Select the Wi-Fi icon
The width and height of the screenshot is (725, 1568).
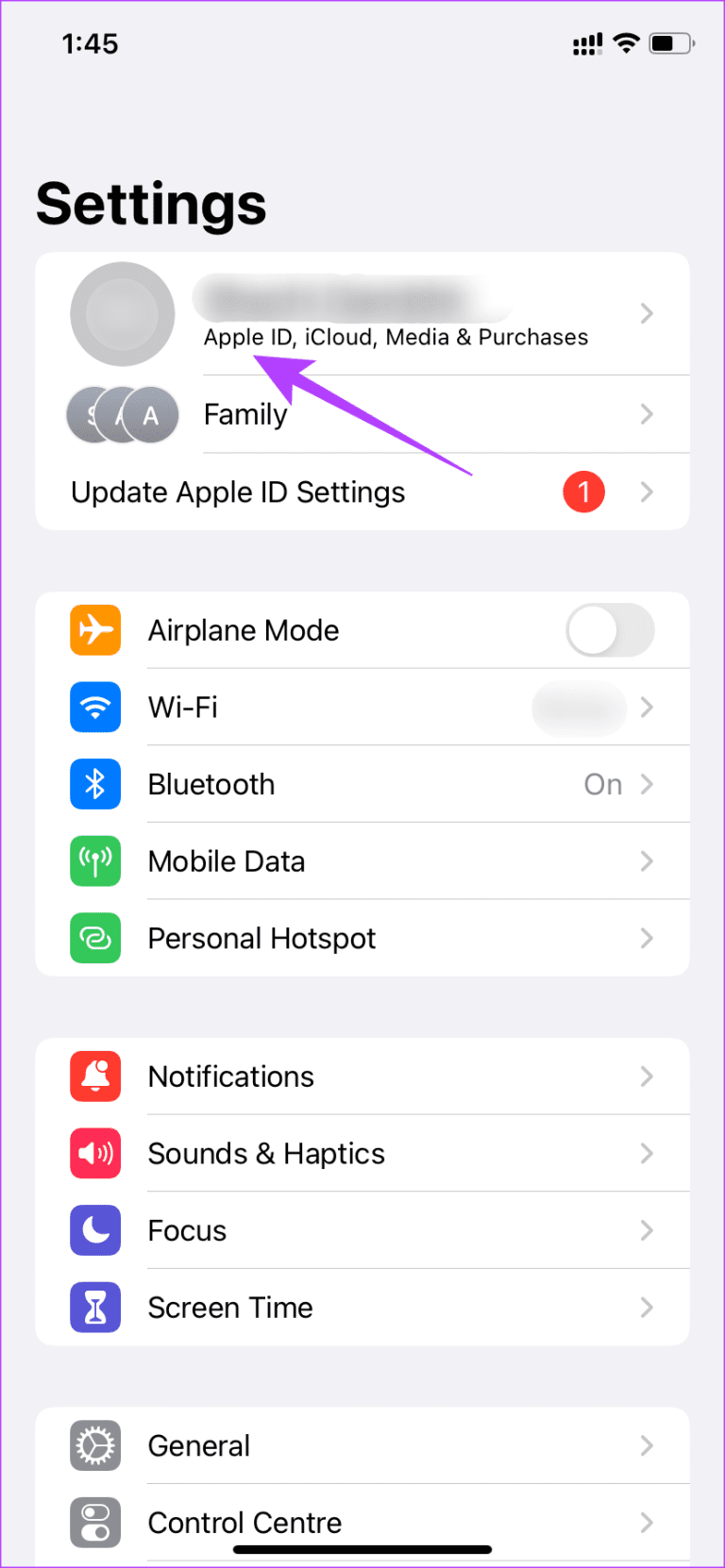[95, 707]
